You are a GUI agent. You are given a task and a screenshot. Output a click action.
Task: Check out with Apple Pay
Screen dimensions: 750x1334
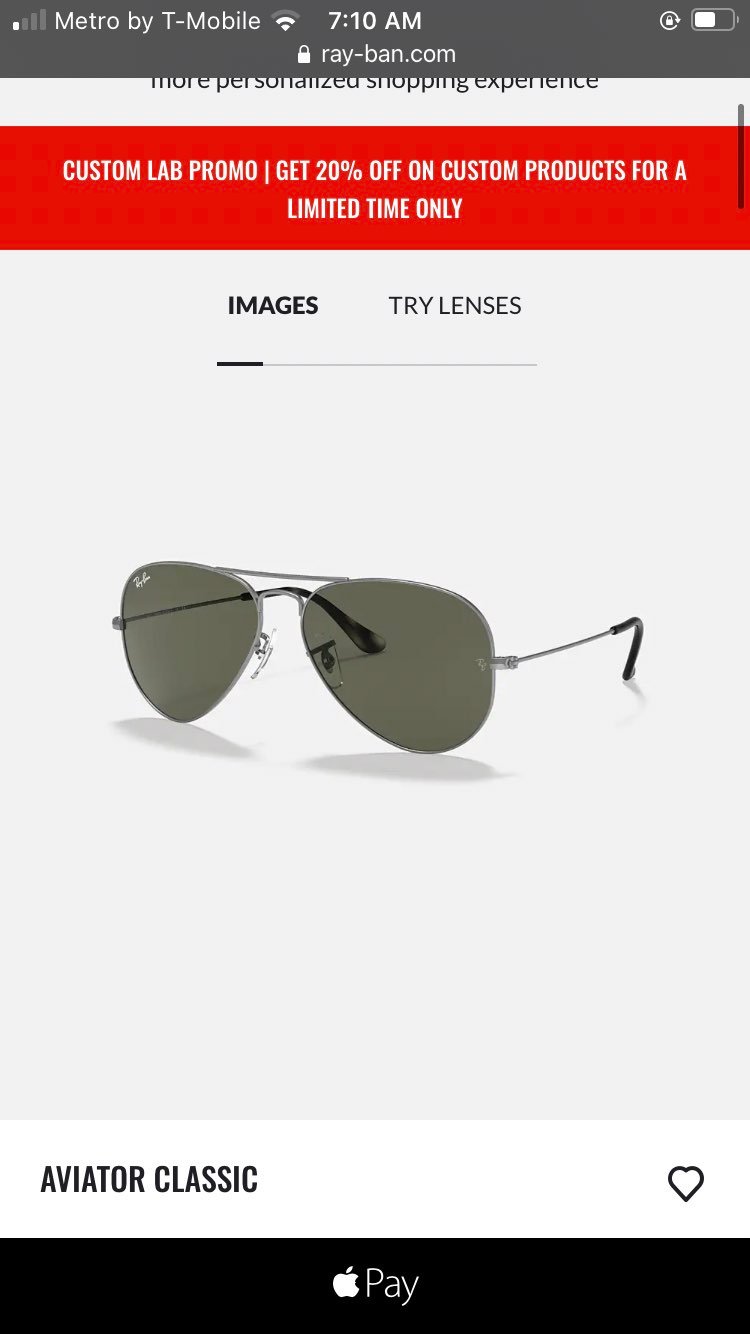[375, 1285]
